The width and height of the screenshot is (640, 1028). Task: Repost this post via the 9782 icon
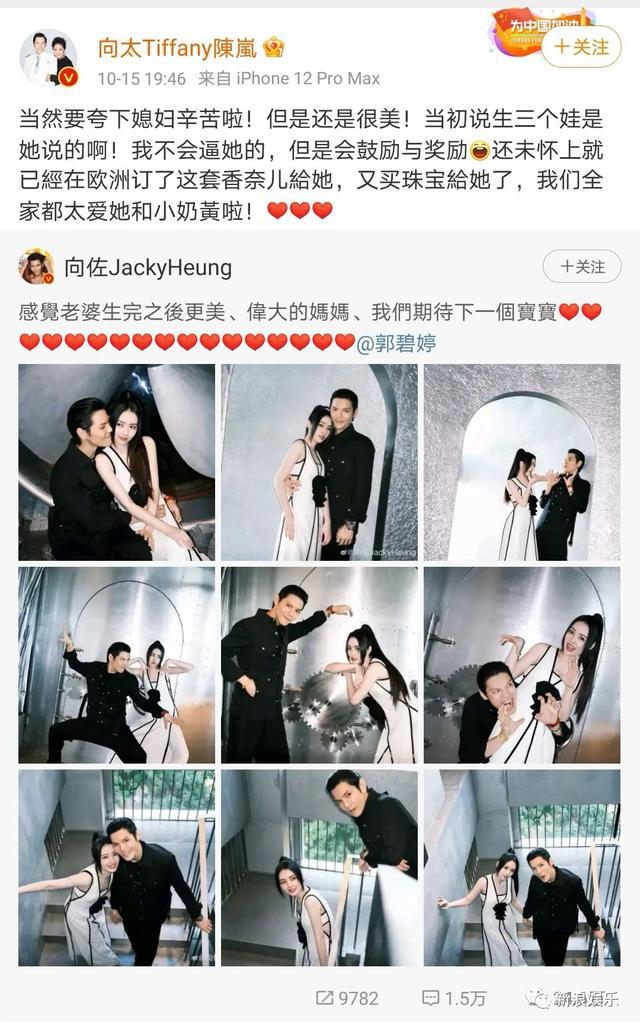[x=347, y=998]
